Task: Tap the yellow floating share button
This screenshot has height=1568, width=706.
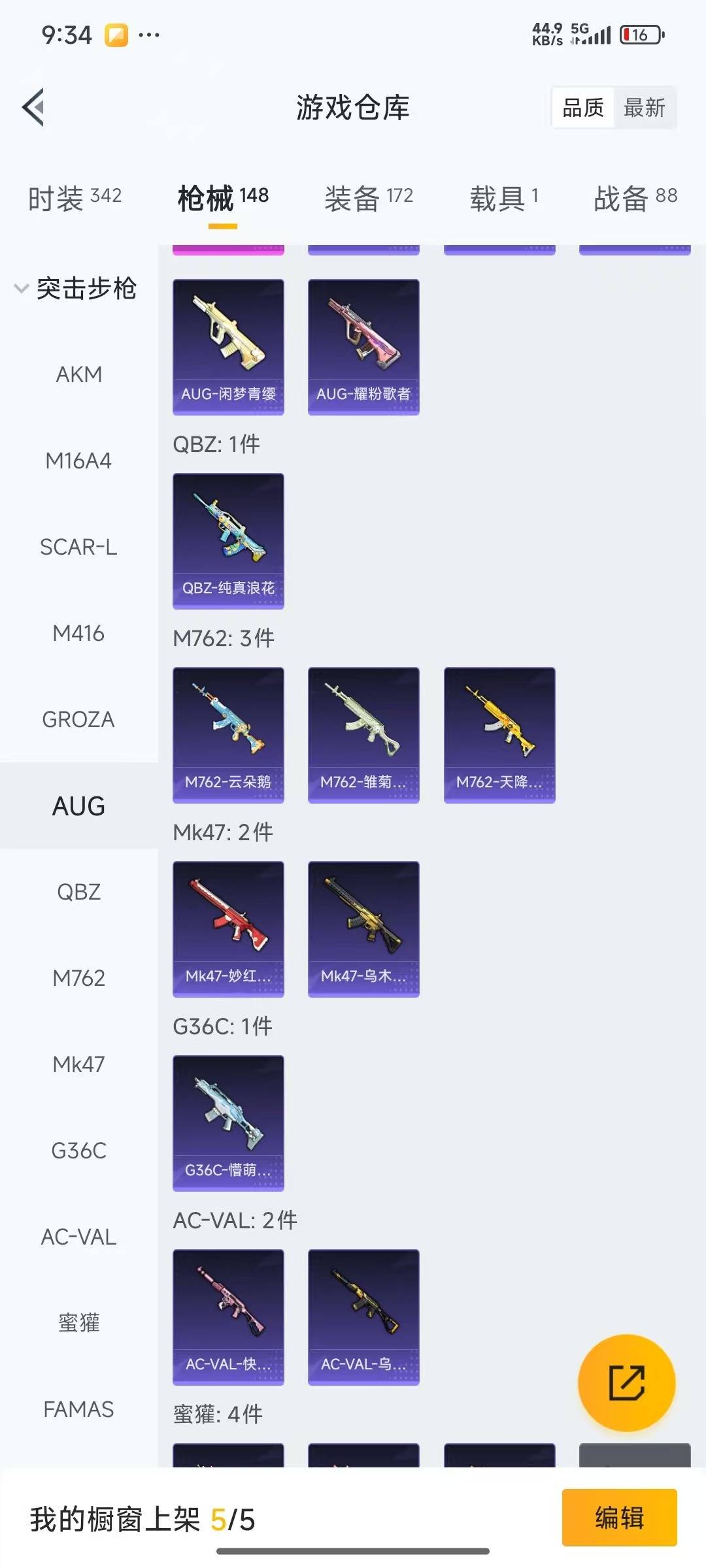Action: pyautogui.click(x=626, y=1382)
